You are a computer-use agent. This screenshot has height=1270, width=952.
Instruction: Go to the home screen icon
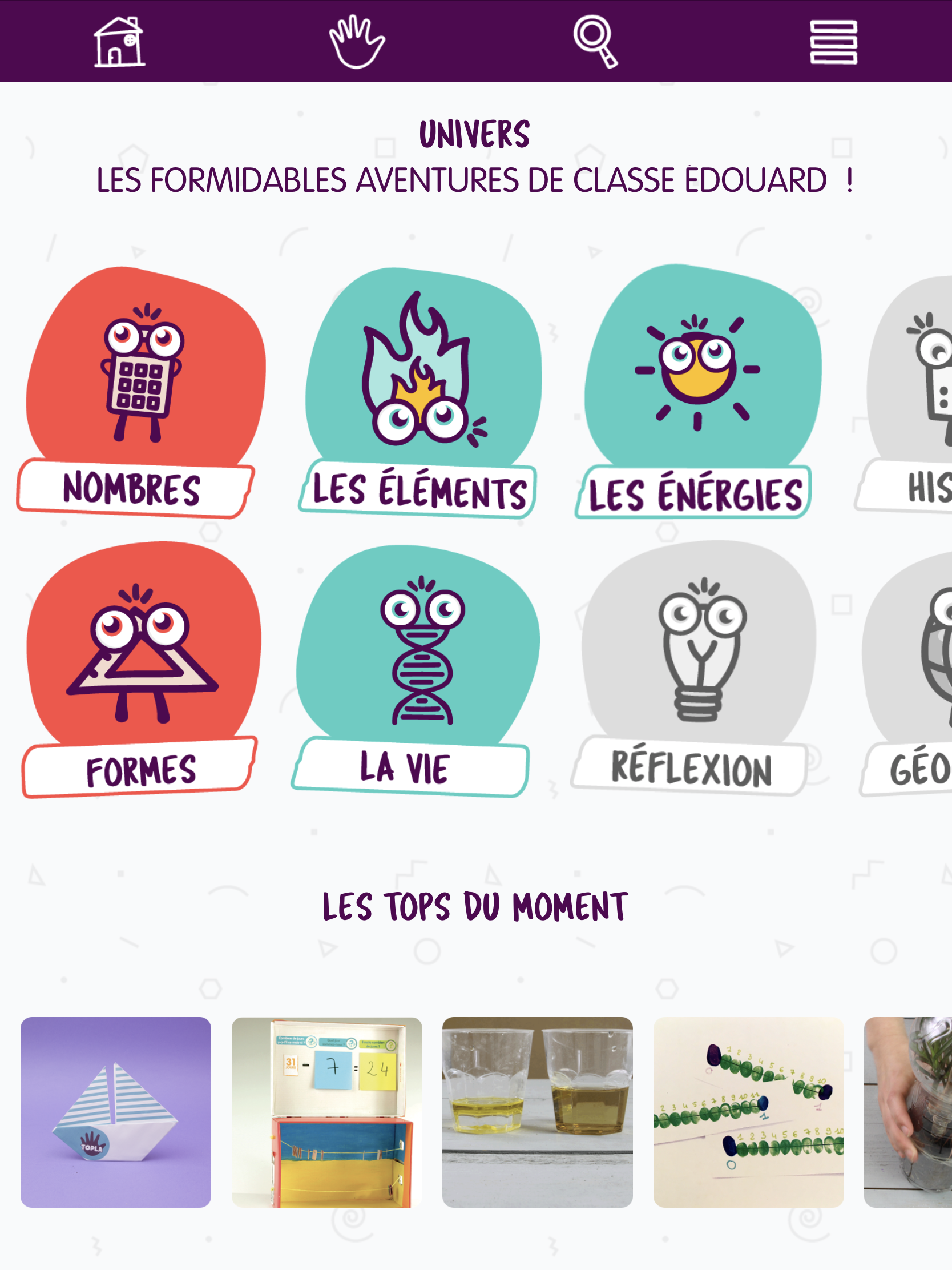pyautogui.click(x=119, y=41)
